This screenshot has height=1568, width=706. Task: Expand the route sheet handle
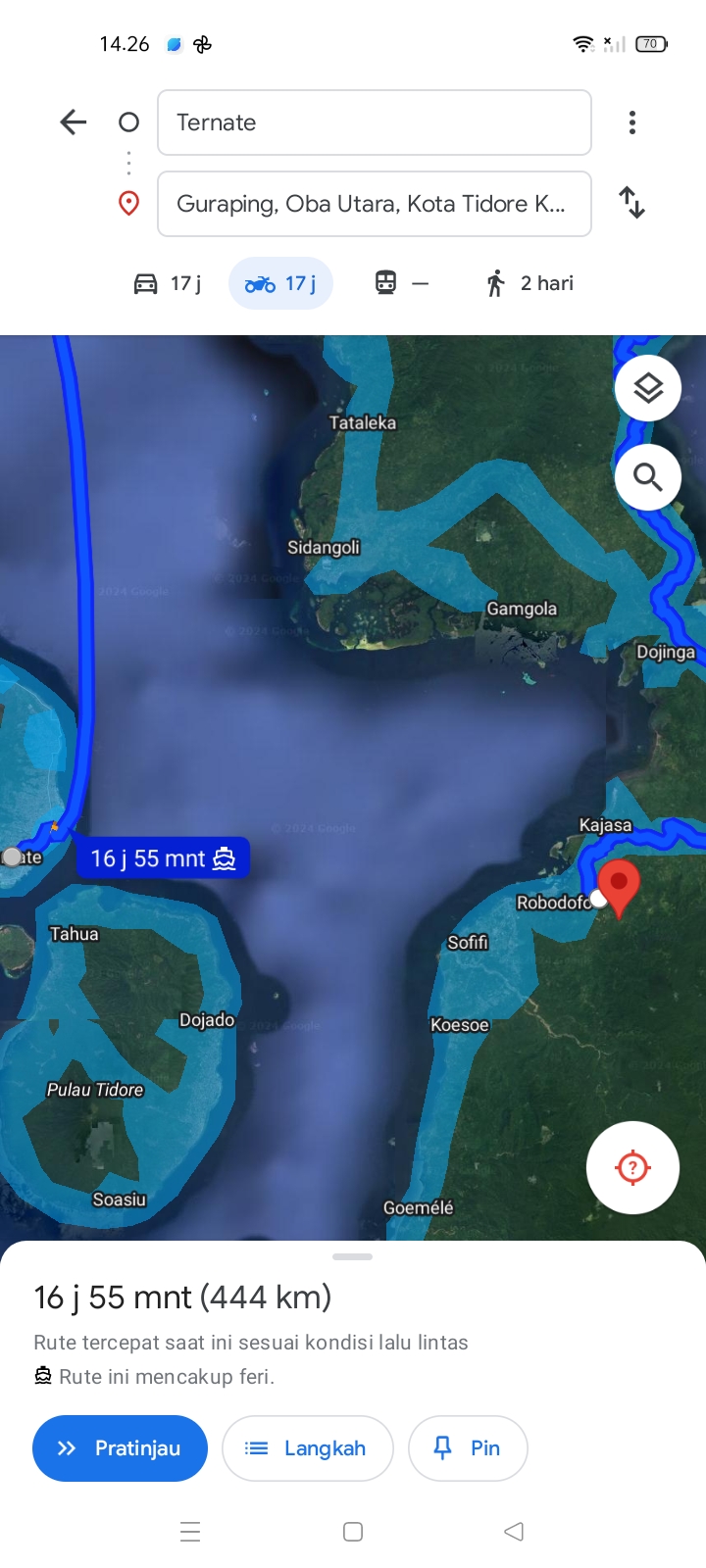click(352, 1256)
